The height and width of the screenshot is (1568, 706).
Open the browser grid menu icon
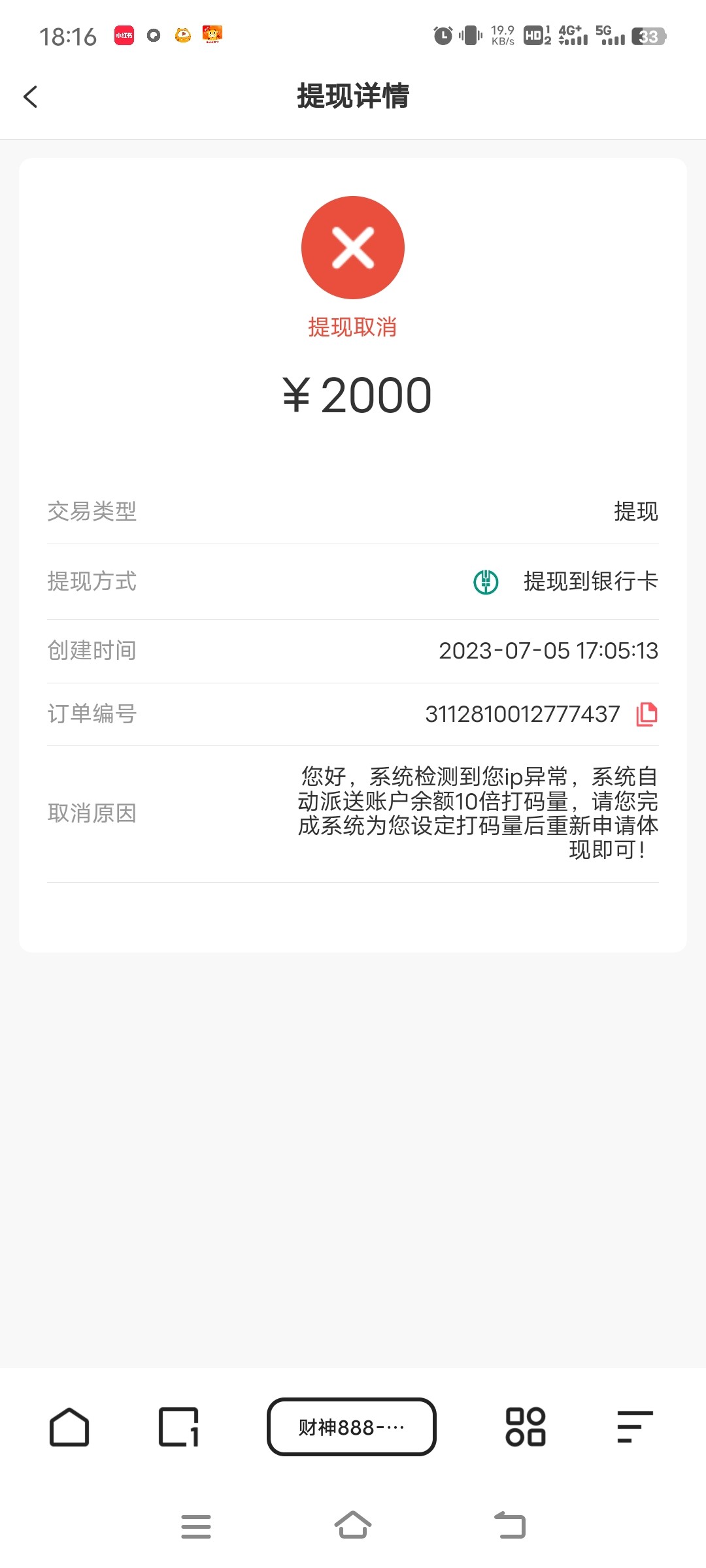point(525,1428)
